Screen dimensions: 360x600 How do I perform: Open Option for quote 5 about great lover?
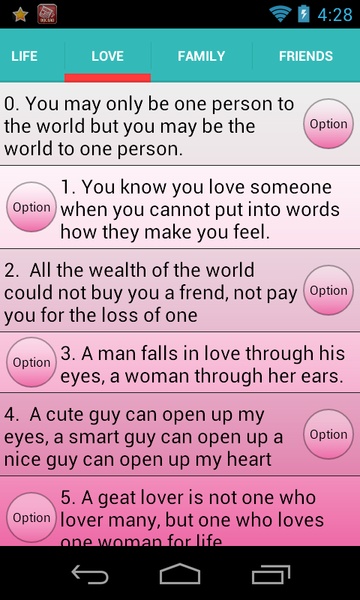(31, 517)
